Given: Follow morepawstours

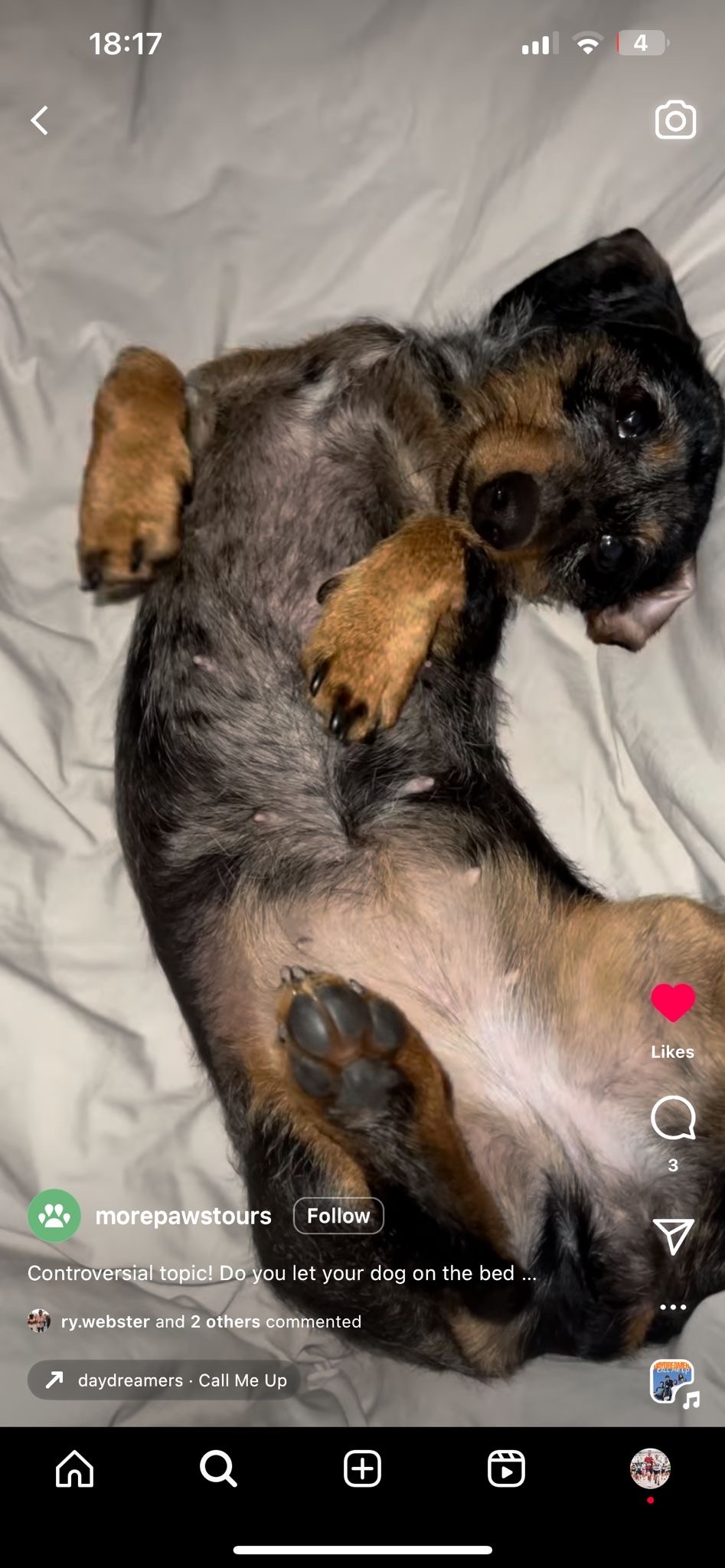Looking at the screenshot, I should [x=338, y=1216].
